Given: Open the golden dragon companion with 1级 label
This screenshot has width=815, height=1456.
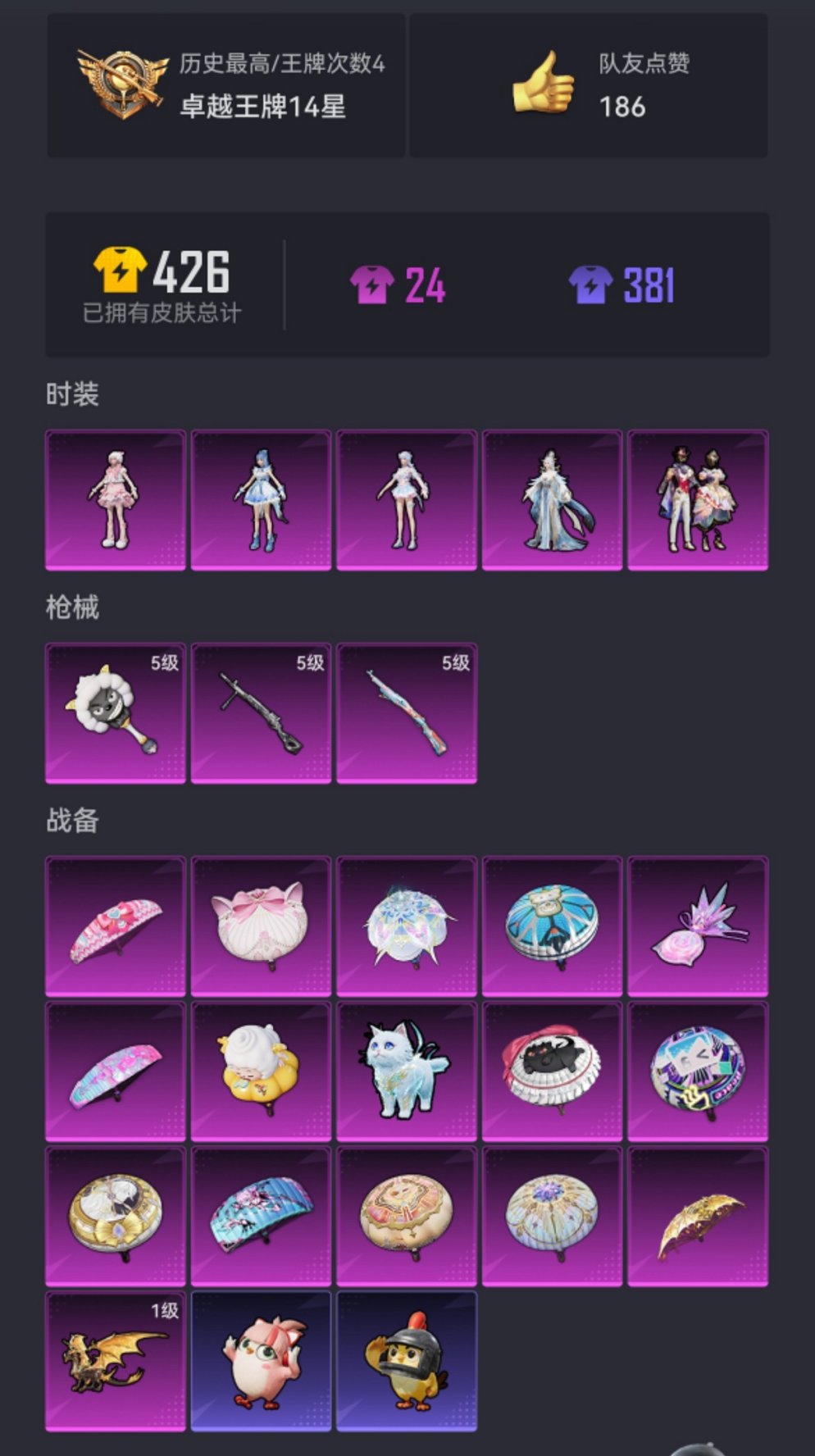Looking at the screenshot, I should coord(115,1358).
